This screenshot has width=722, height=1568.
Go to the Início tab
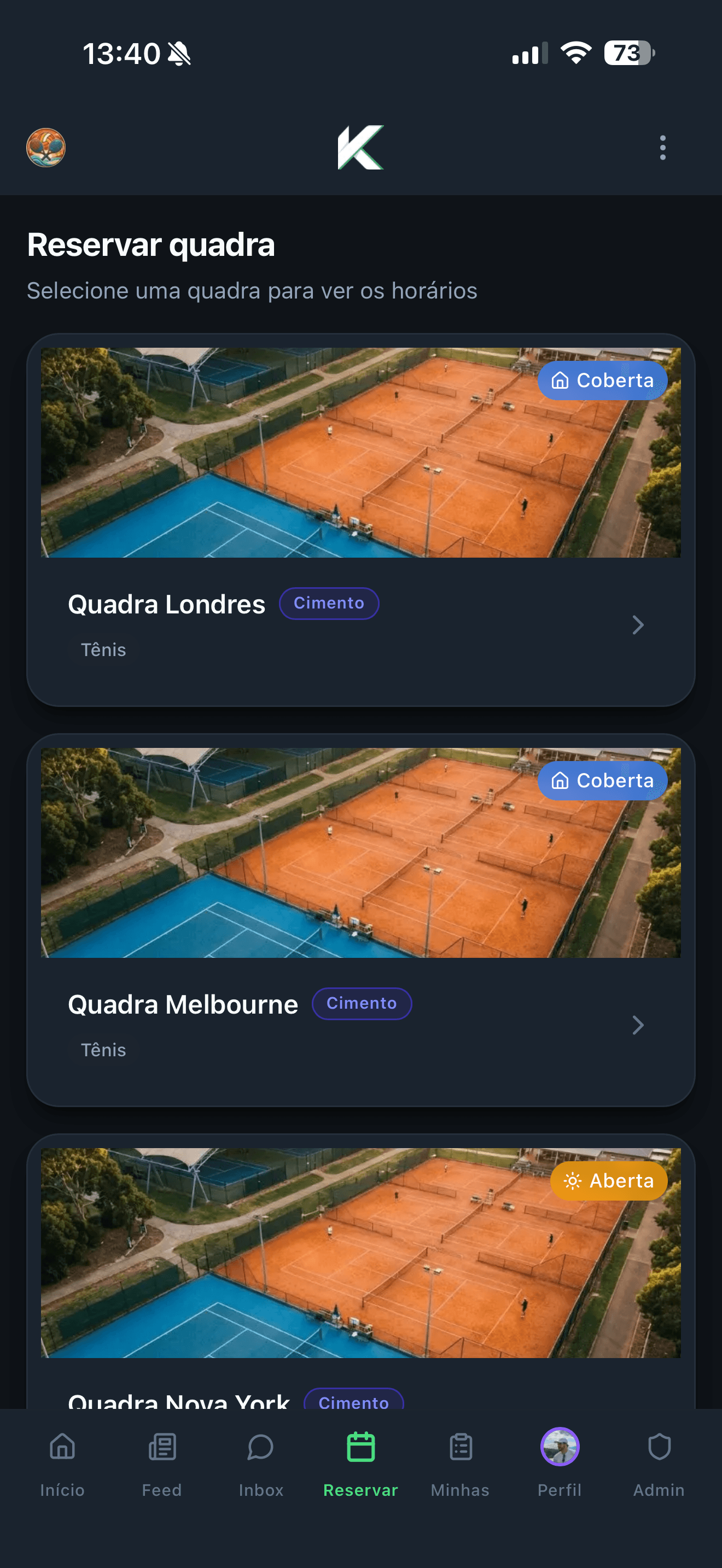tap(62, 1462)
